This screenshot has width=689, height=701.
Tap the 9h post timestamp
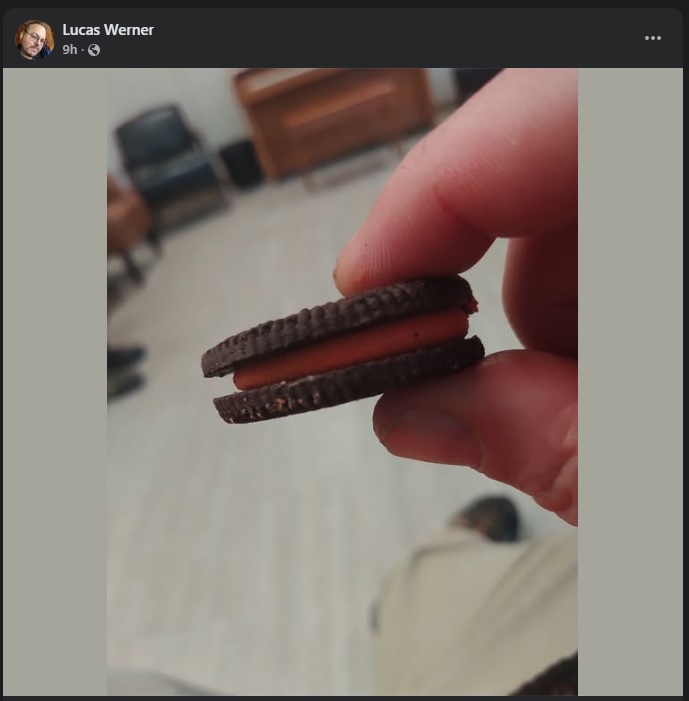coord(70,50)
